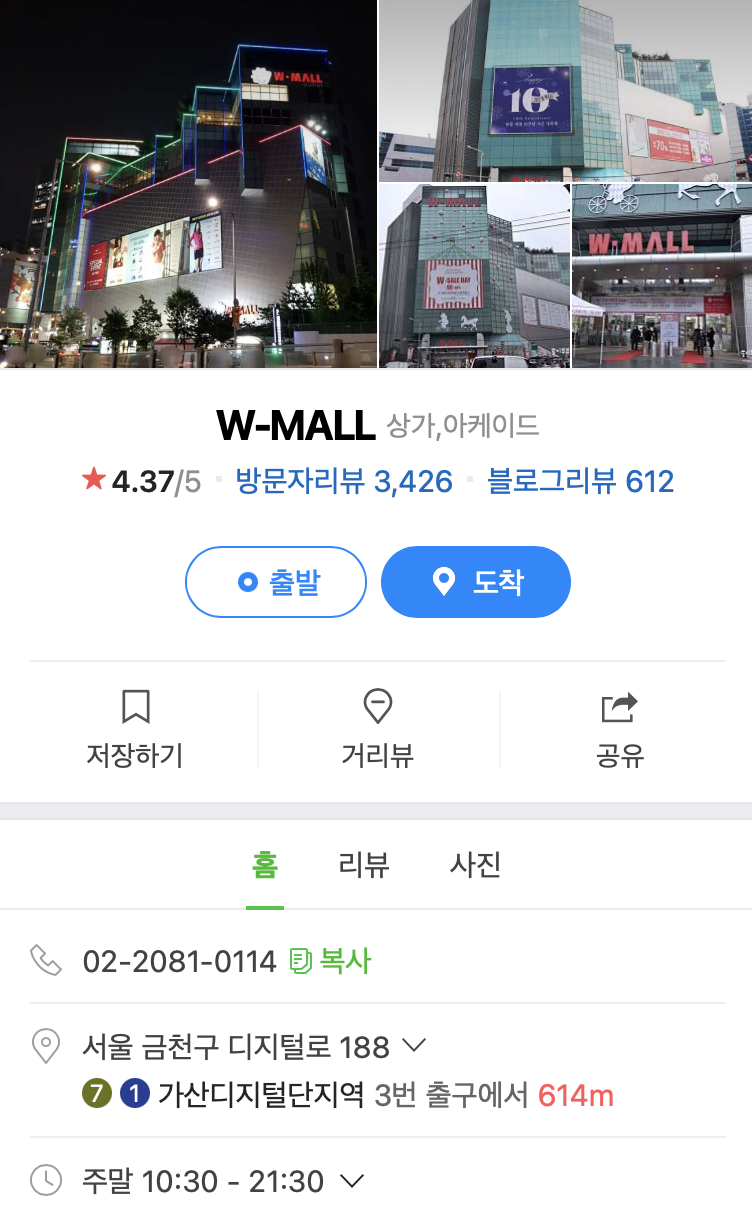Open street view (거리뷰)
This screenshot has width=752, height=1214.
tap(377, 728)
